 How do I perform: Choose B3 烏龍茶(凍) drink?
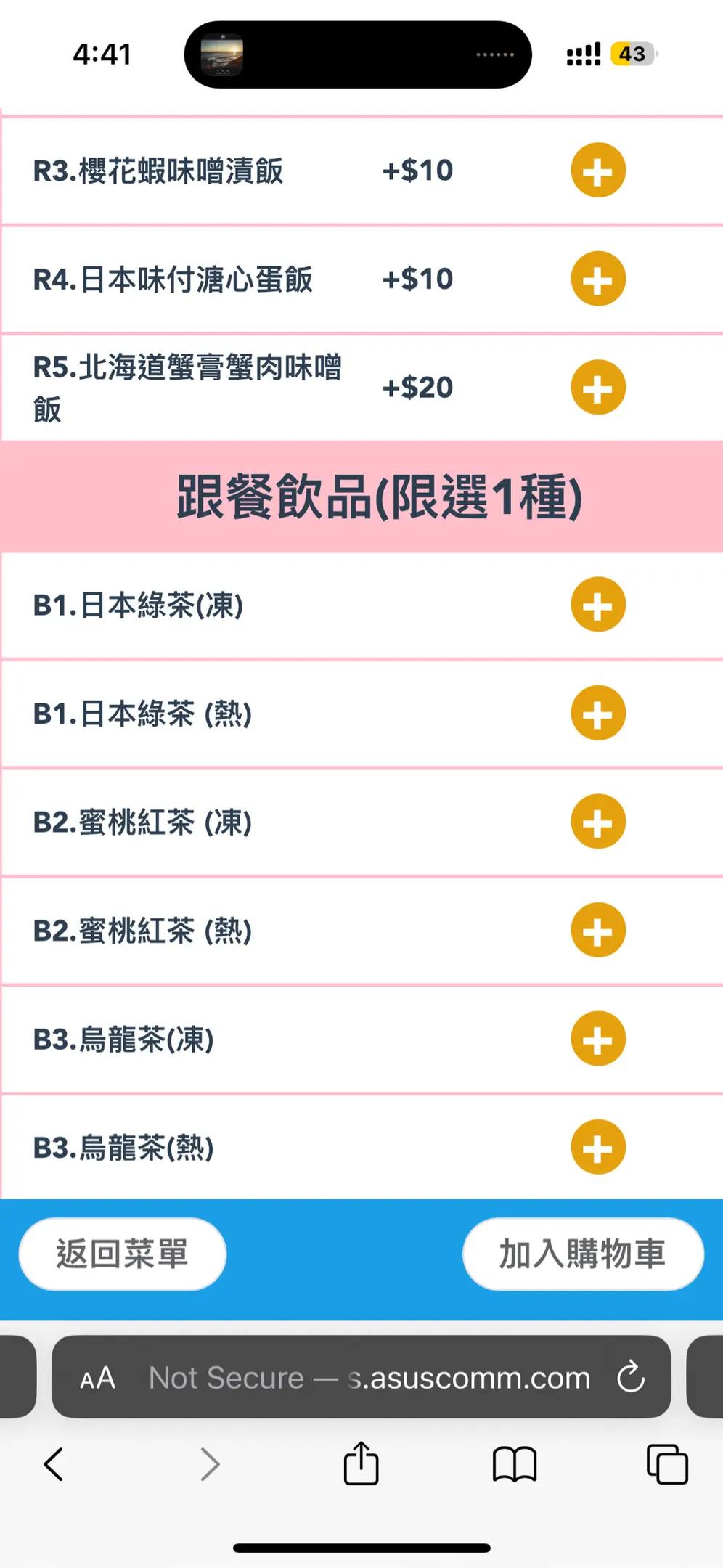(x=598, y=1039)
